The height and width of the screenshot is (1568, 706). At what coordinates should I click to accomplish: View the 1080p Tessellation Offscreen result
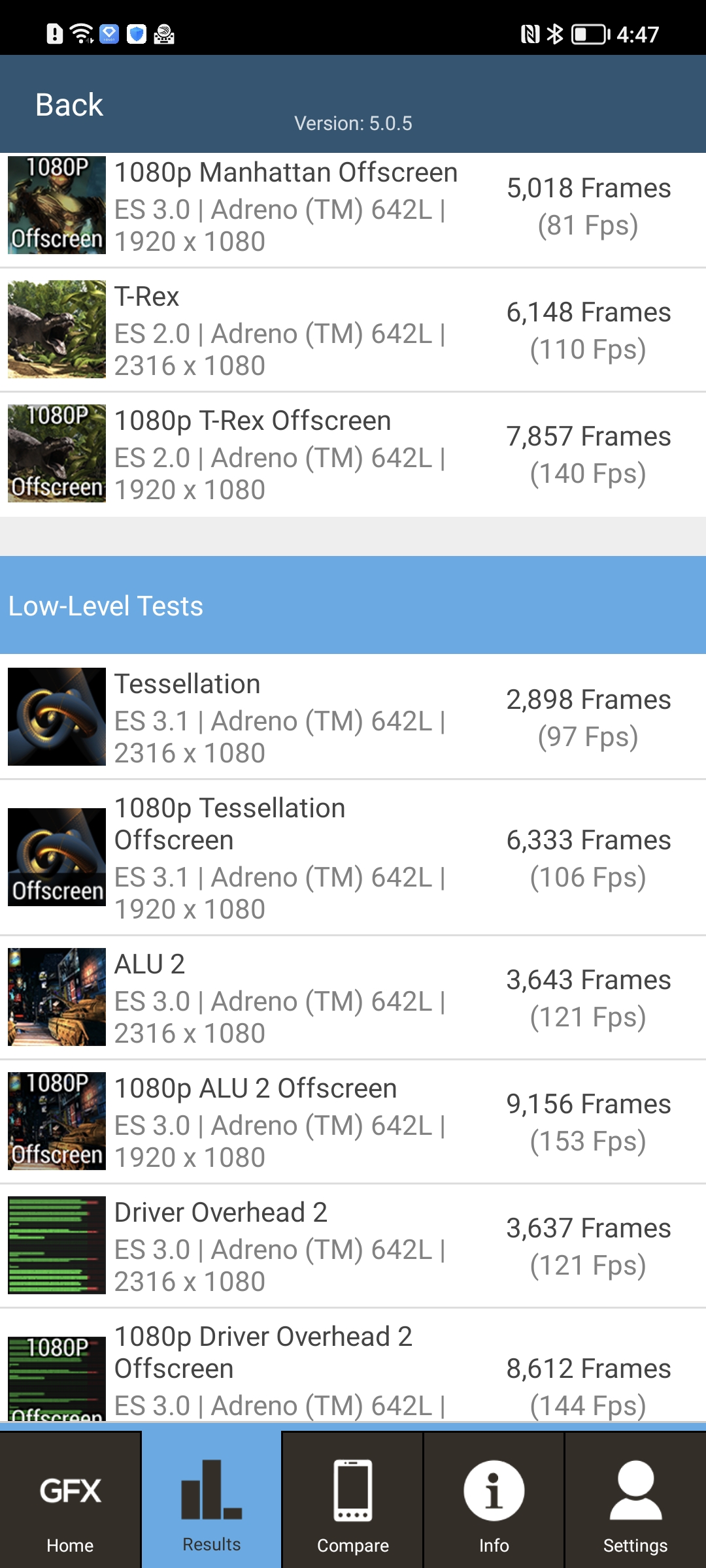pyautogui.click(x=353, y=857)
